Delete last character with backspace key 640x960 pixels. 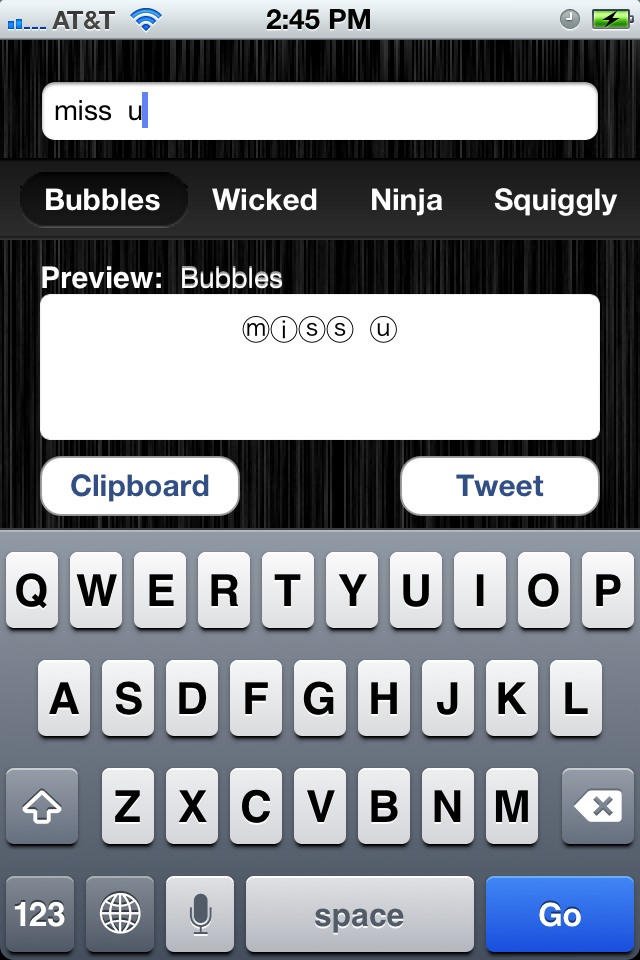[598, 806]
